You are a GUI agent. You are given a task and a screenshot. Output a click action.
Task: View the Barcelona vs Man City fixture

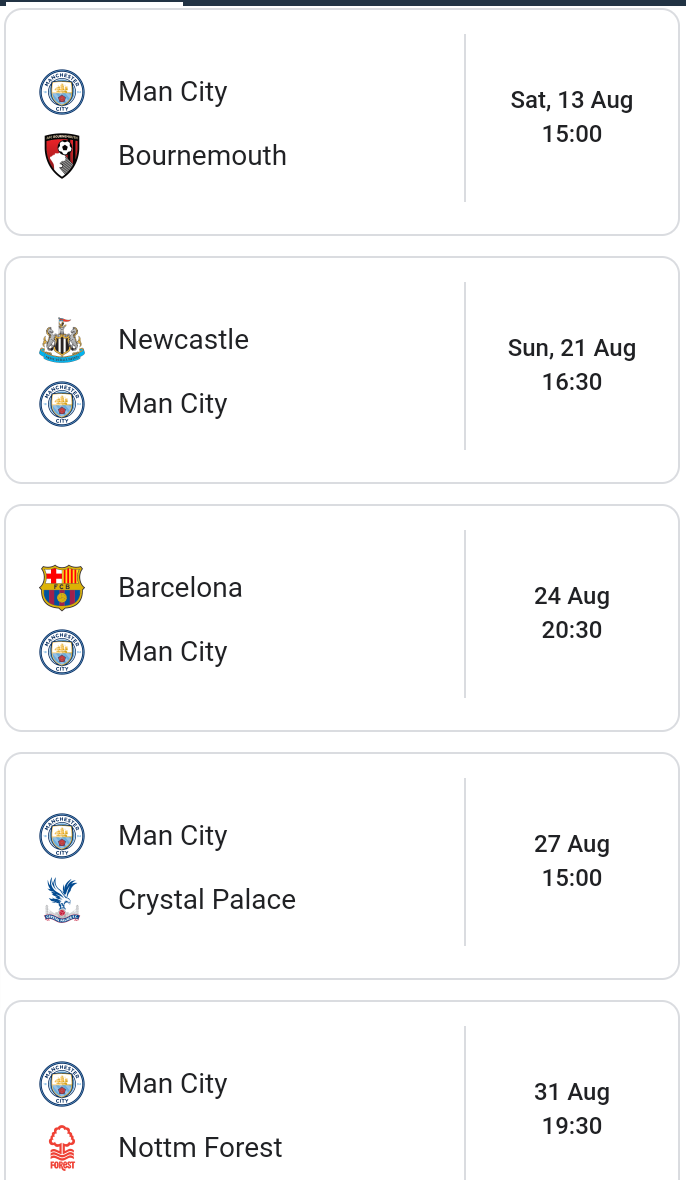(x=342, y=618)
